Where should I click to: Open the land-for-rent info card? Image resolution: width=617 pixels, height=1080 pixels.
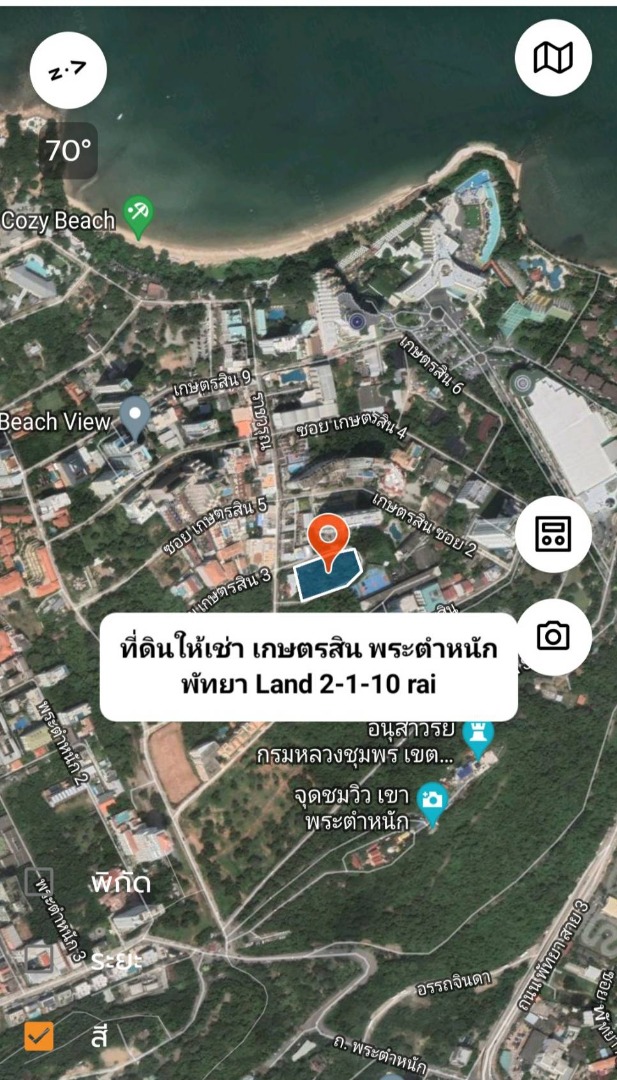tap(308, 667)
